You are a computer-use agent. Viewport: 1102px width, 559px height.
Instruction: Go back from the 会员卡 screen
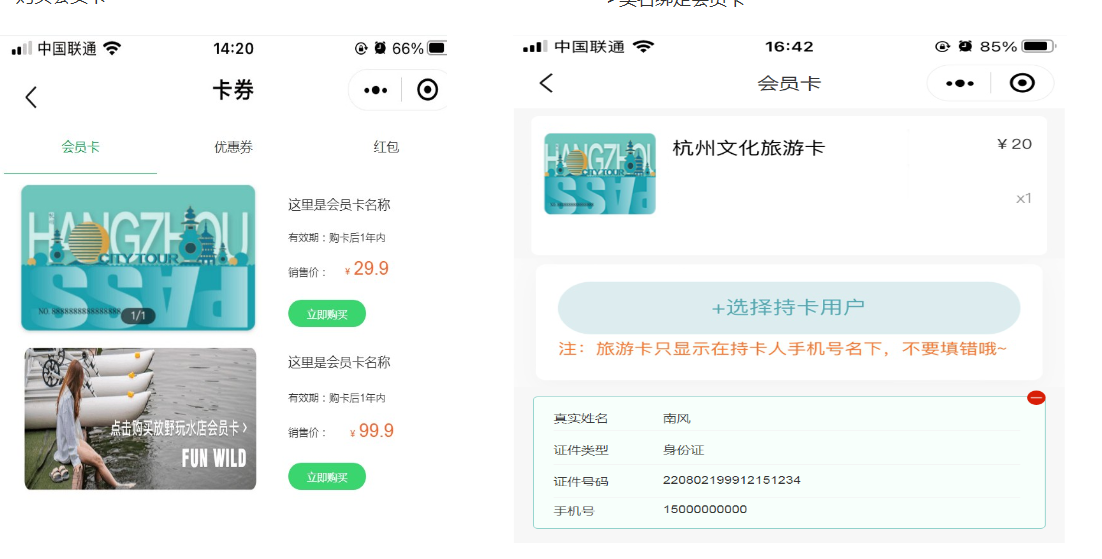click(546, 84)
